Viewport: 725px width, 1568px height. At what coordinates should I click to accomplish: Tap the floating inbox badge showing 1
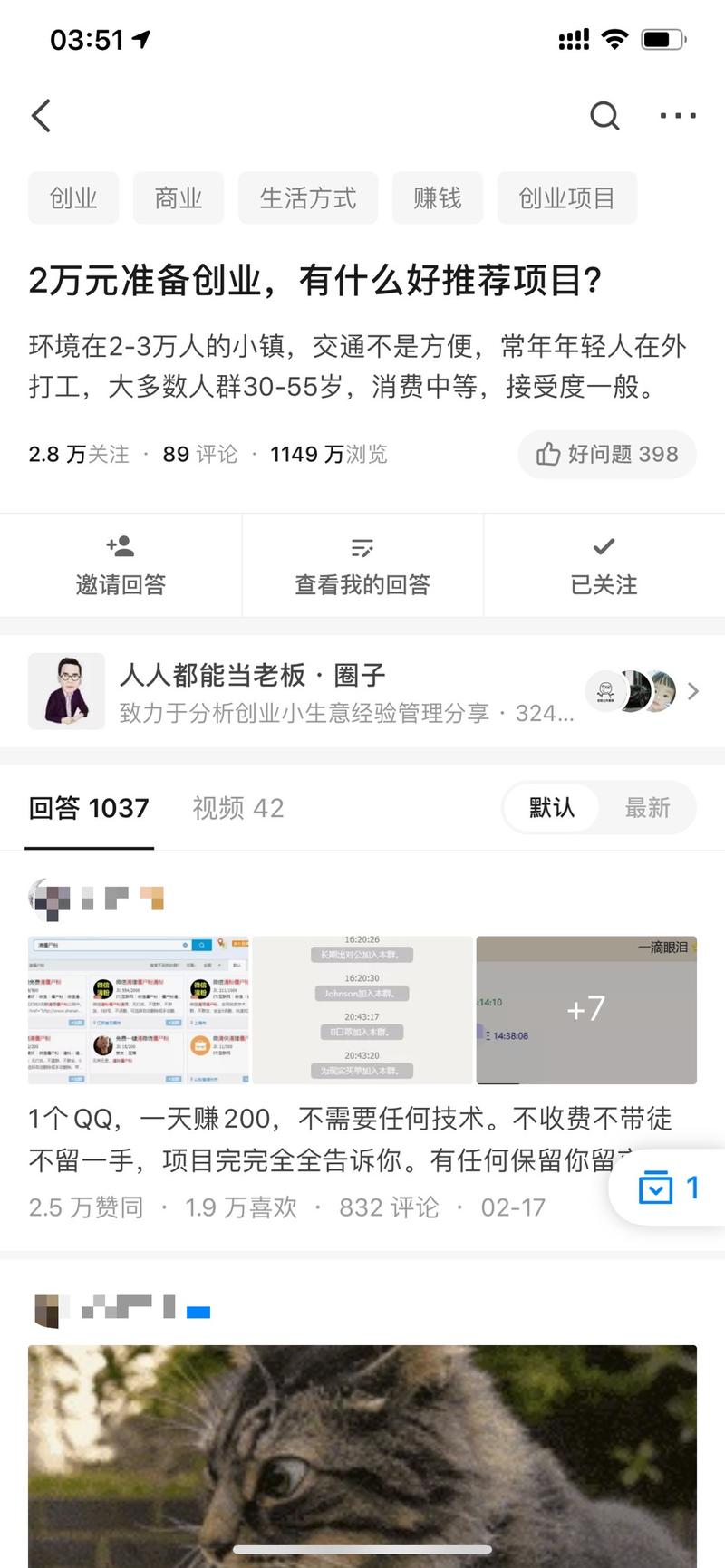(x=668, y=1187)
